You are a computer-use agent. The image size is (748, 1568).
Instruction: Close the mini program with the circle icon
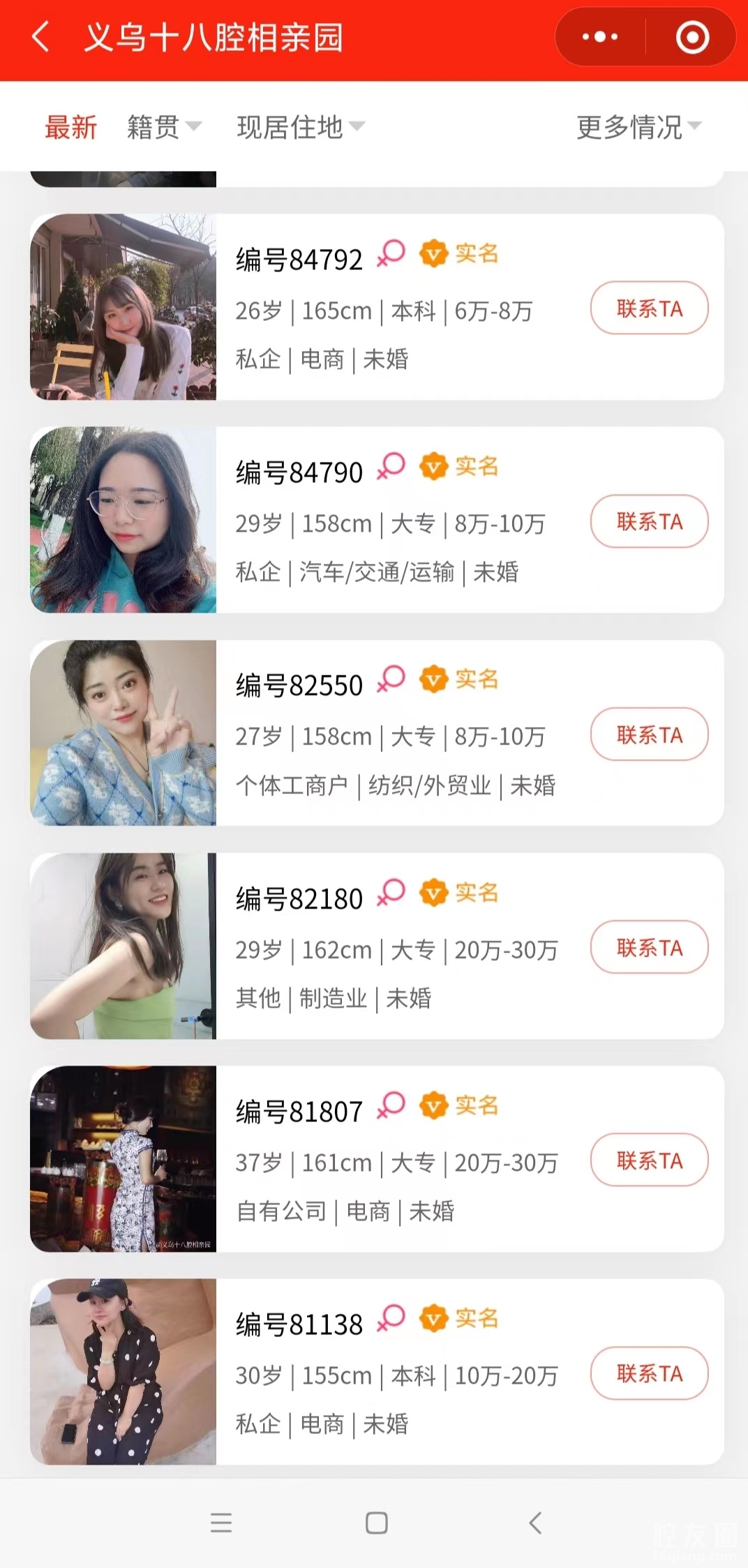692,37
